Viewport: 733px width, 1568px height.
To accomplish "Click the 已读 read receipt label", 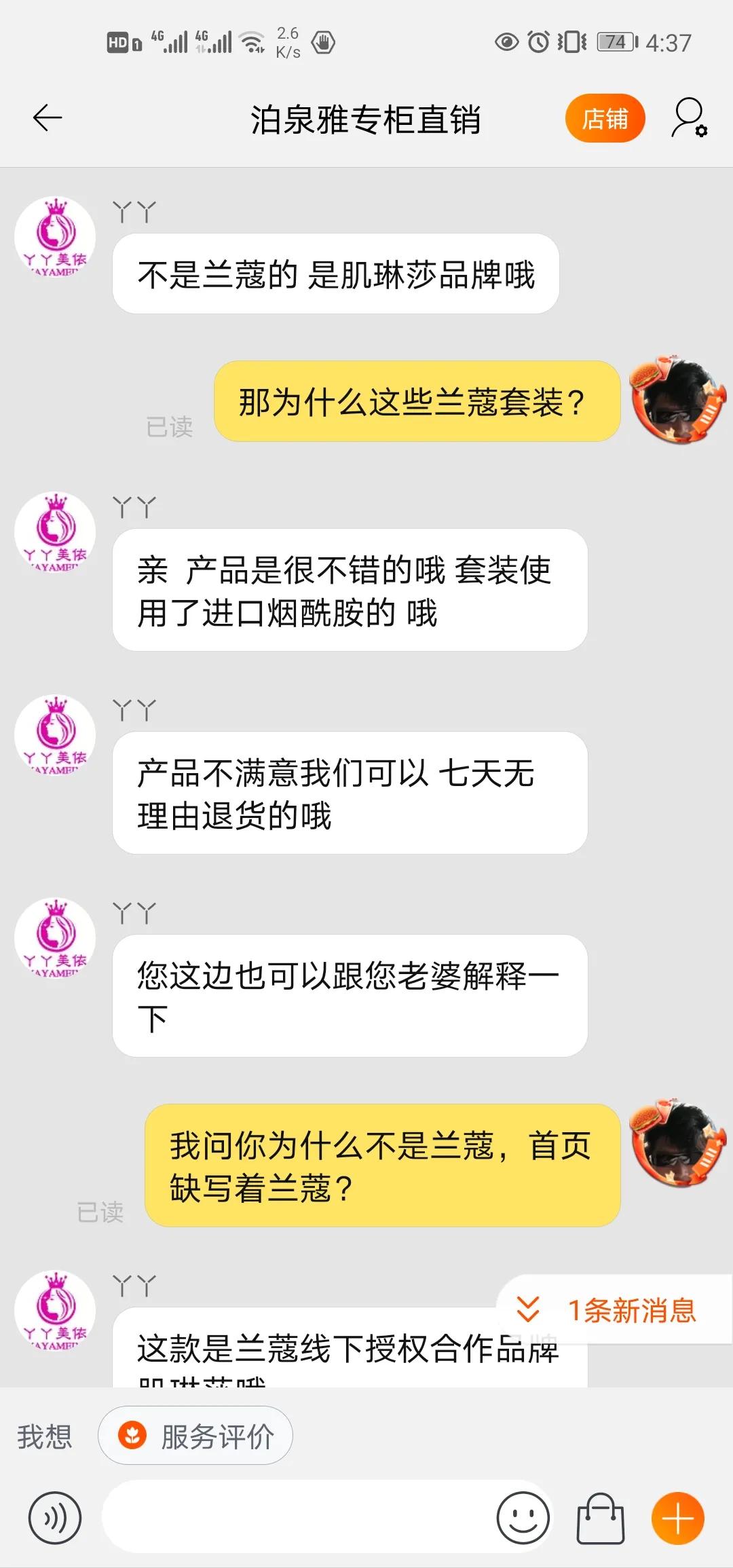I will tap(170, 428).
